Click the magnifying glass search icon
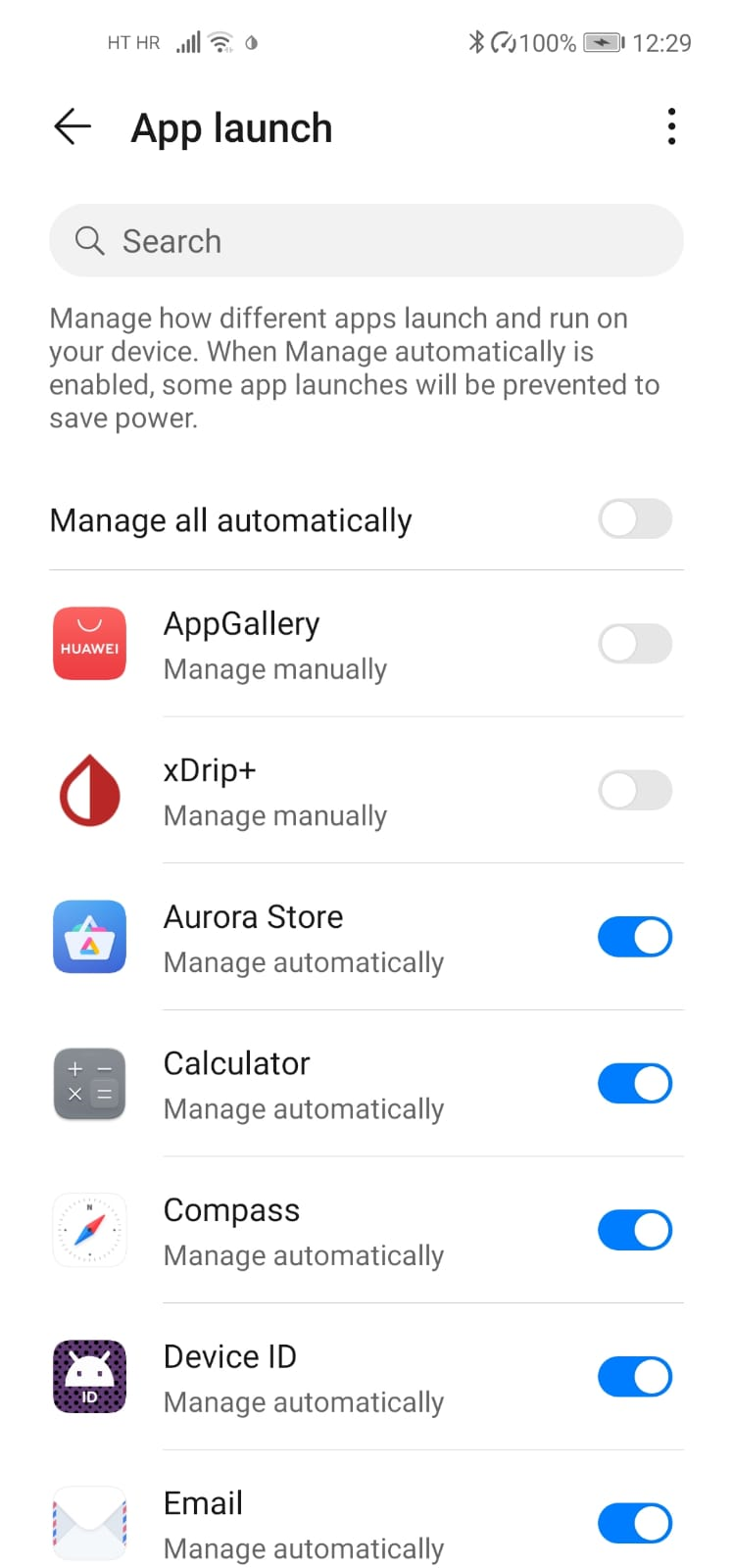This screenshot has width=733, height=1568. coord(89,241)
